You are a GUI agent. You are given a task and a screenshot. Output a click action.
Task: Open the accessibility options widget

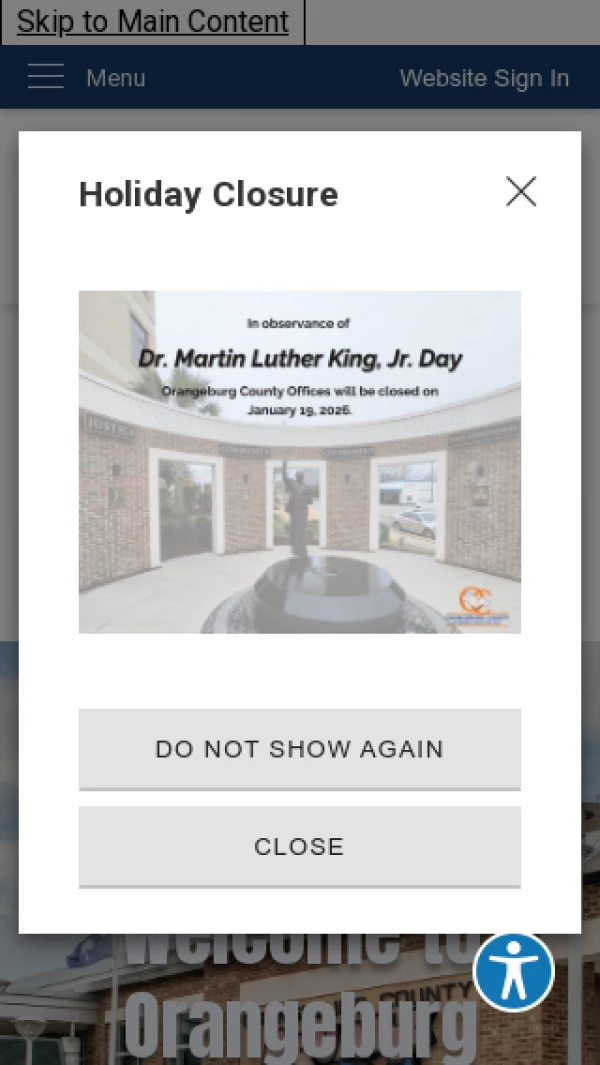coord(513,971)
